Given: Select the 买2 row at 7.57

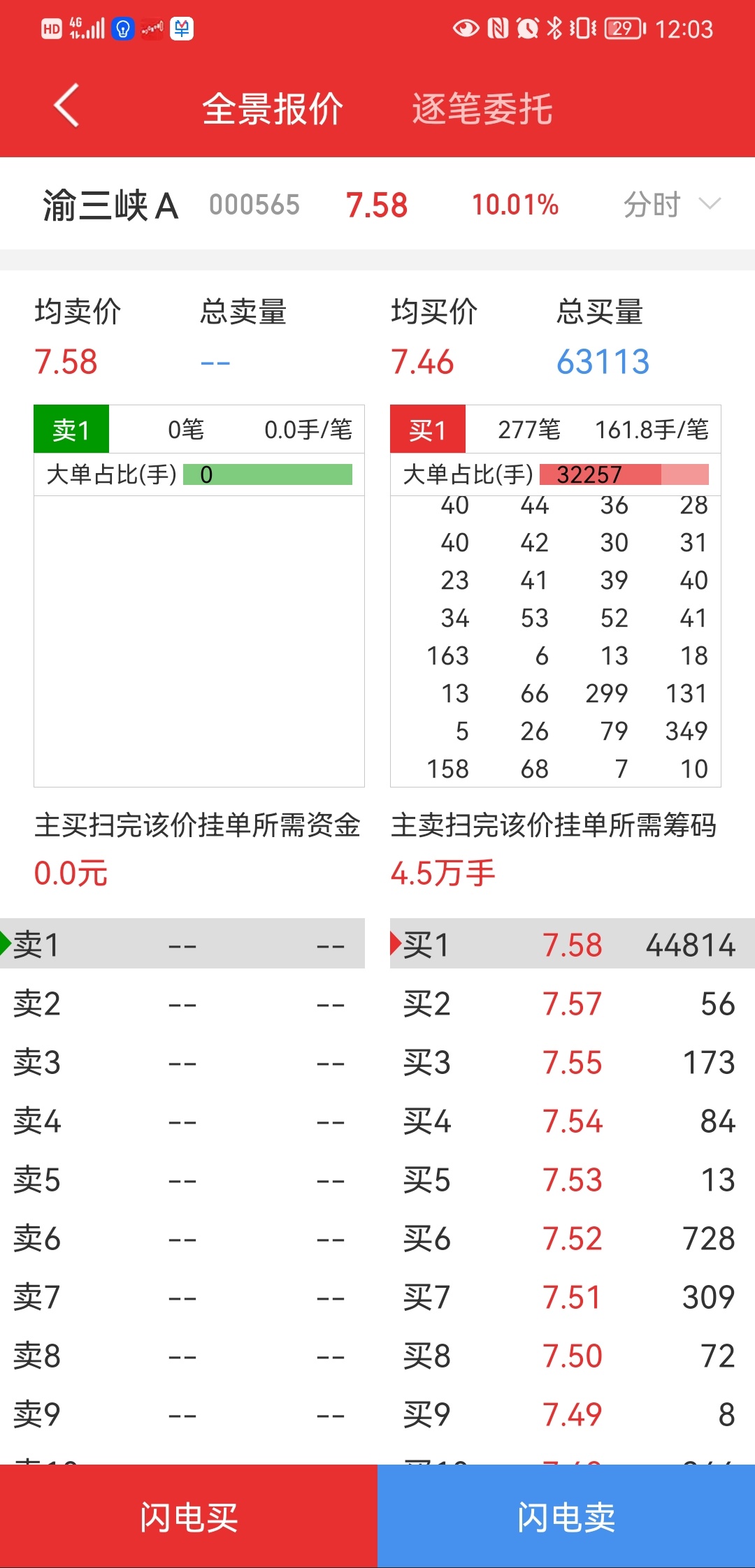Looking at the screenshot, I should 573,1003.
